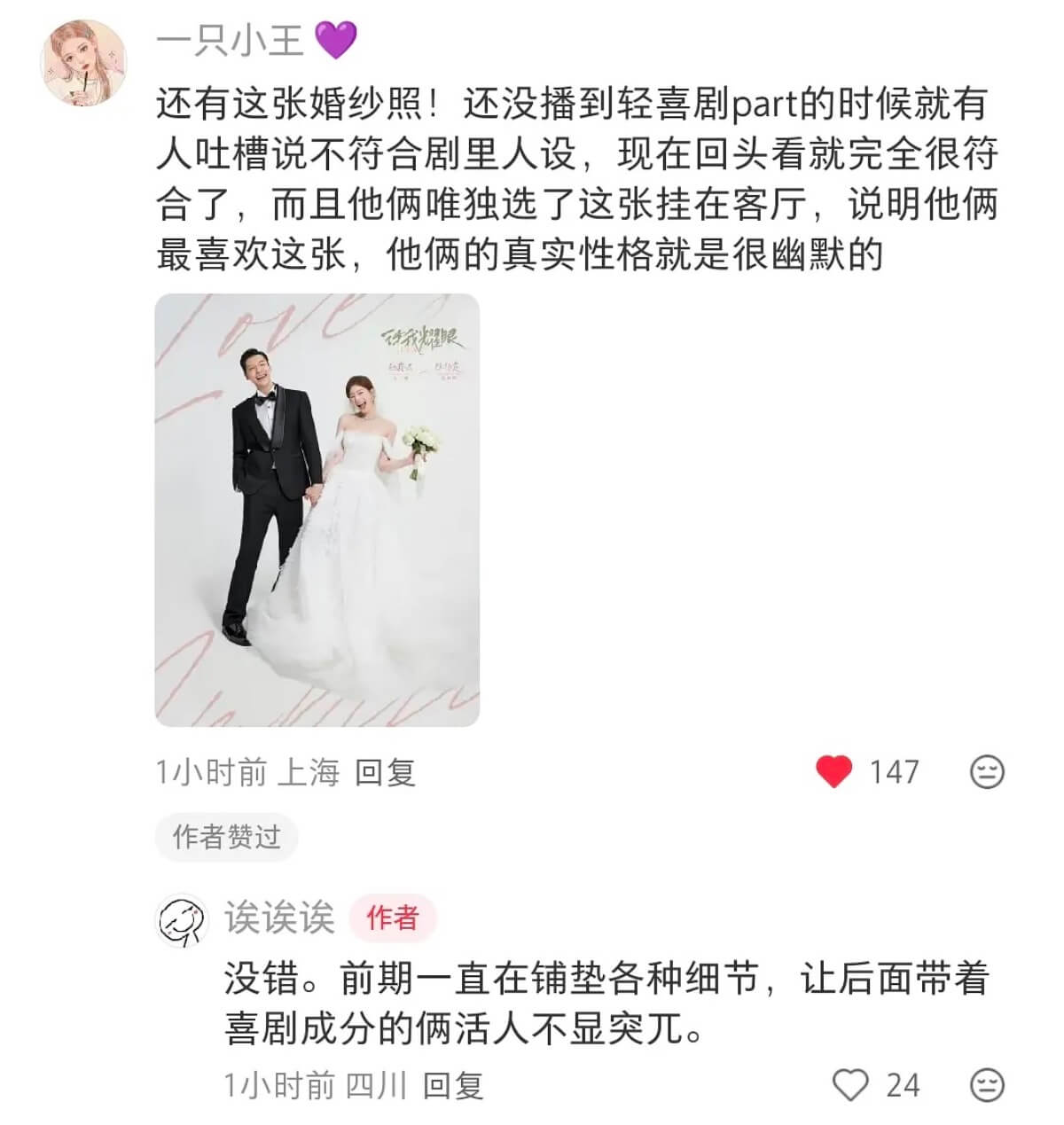Unlike 一只小王's comment with 147 likes
This screenshot has width=1064, height=1125.
(x=833, y=771)
